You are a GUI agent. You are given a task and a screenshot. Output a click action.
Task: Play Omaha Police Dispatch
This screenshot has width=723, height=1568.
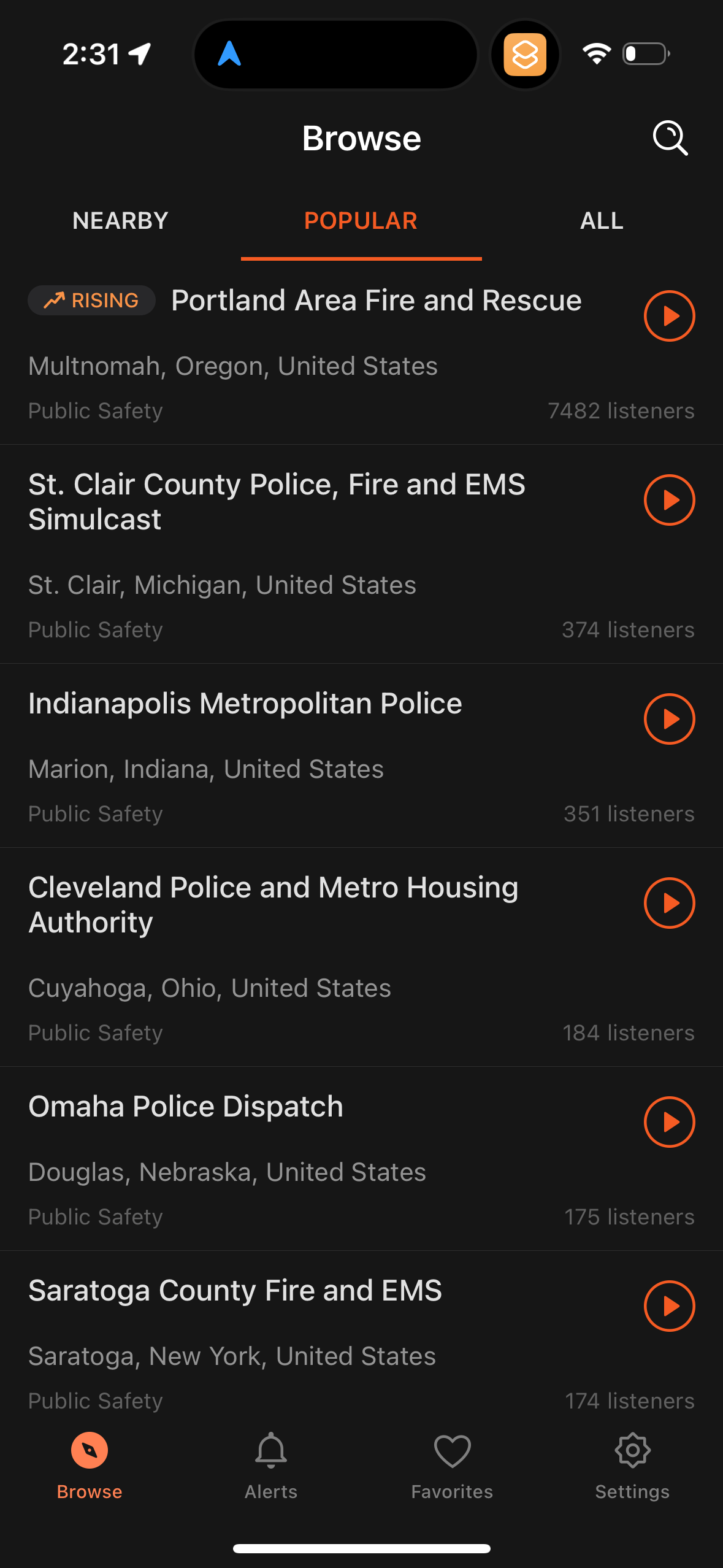click(670, 1122)
